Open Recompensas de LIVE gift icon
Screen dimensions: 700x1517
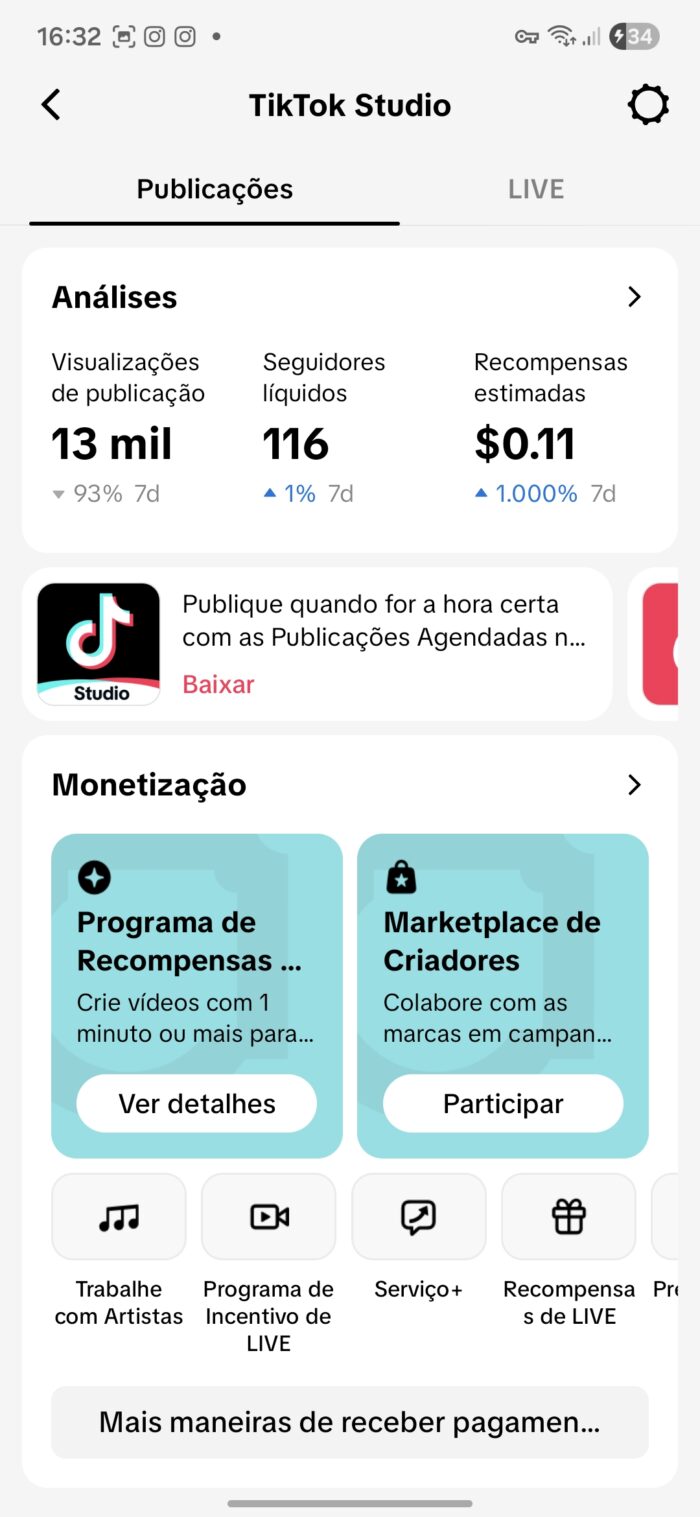569,1217
